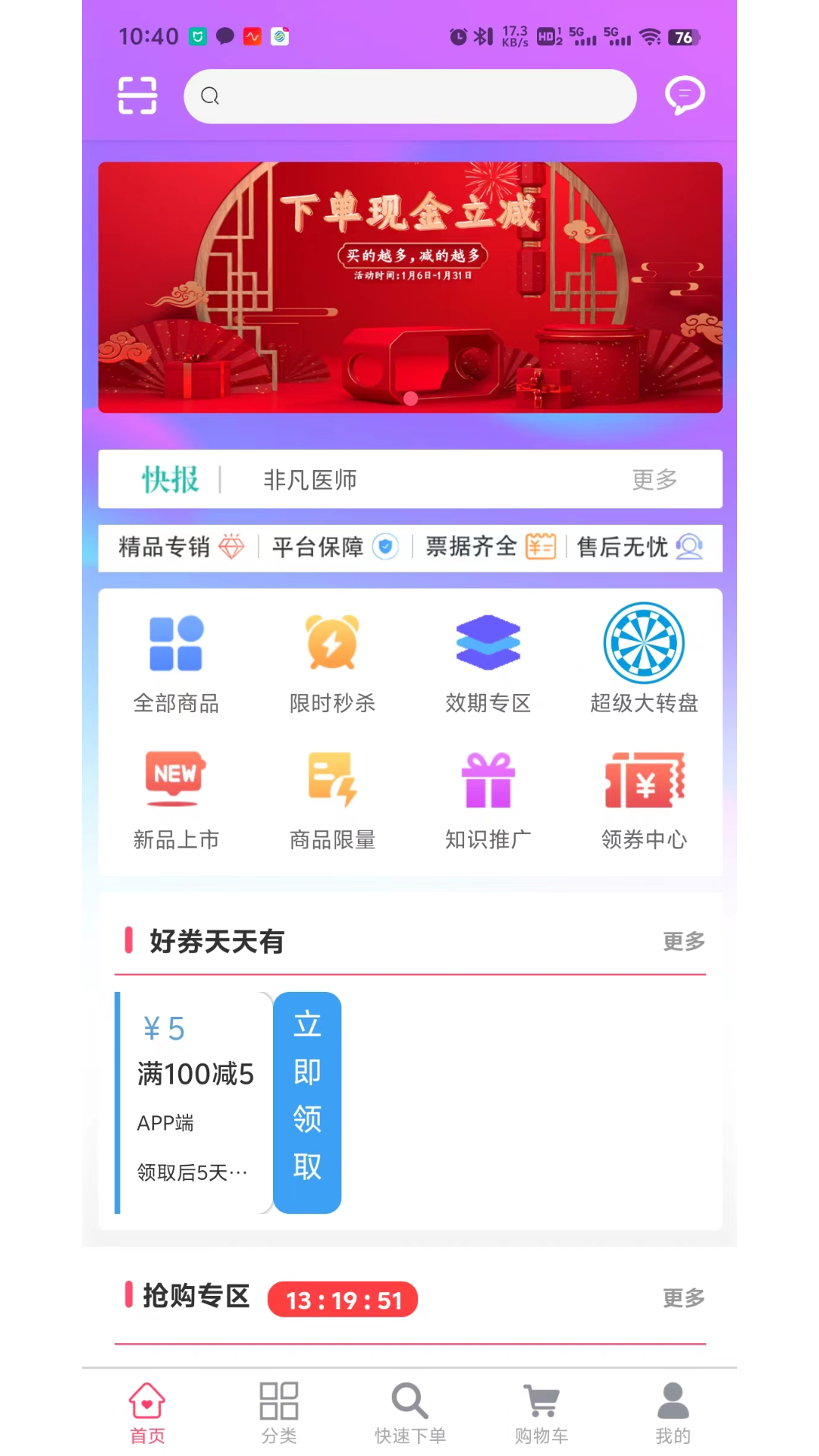Tap 更多 beside 抢购专区
Screen dimensions: 819x1456
click(x=684, y=1298)
